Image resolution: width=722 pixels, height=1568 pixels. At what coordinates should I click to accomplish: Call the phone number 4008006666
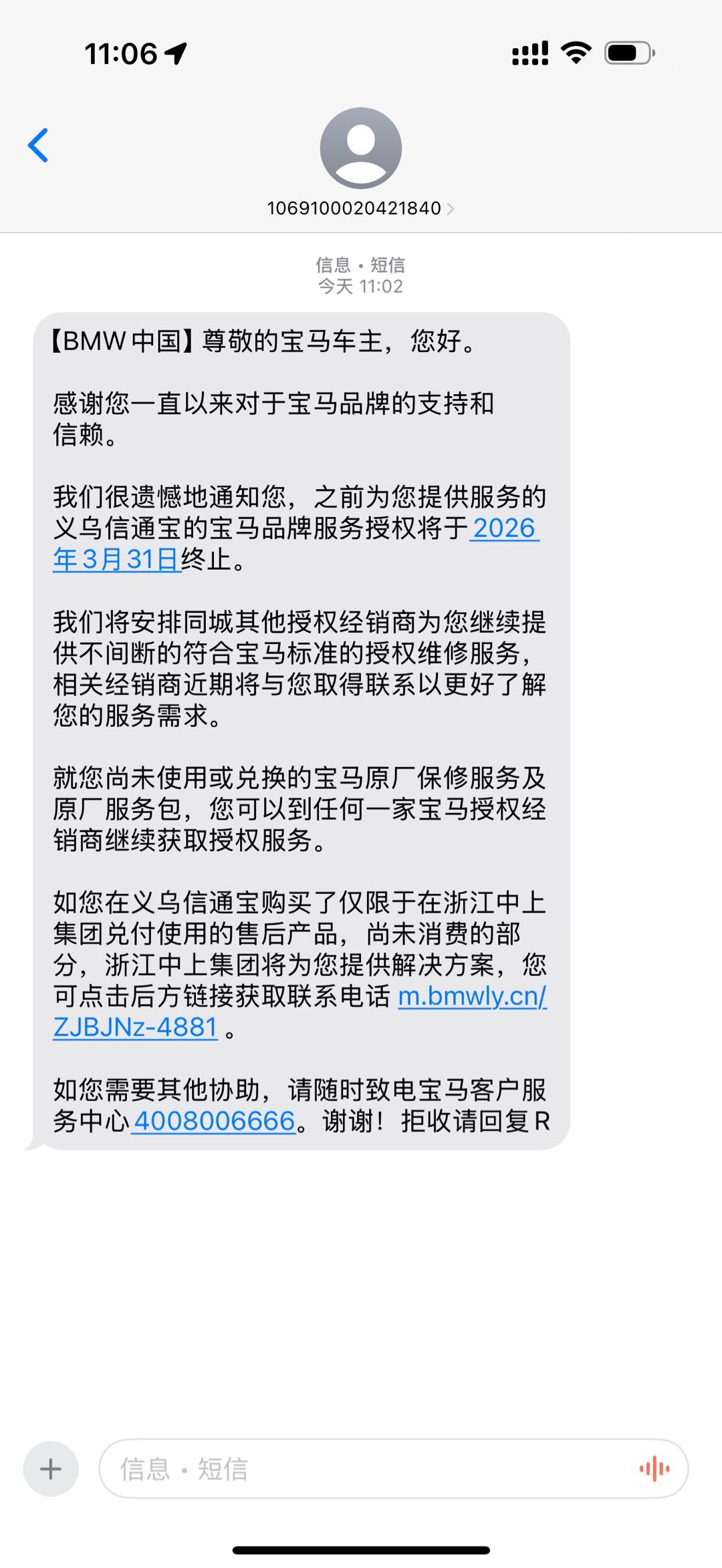point(214,1121)
